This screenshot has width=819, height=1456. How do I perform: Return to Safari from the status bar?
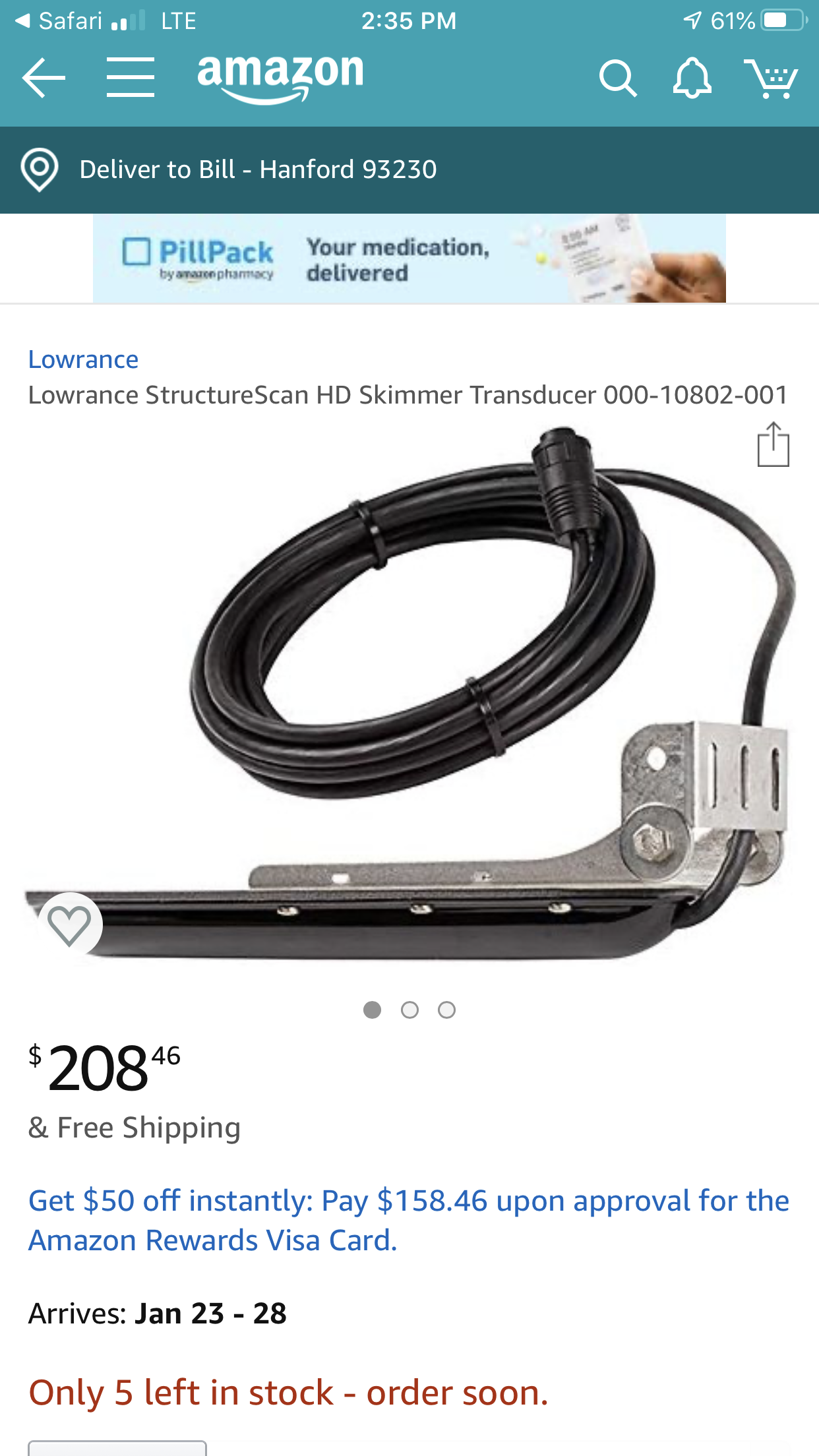tap(59, 21)
